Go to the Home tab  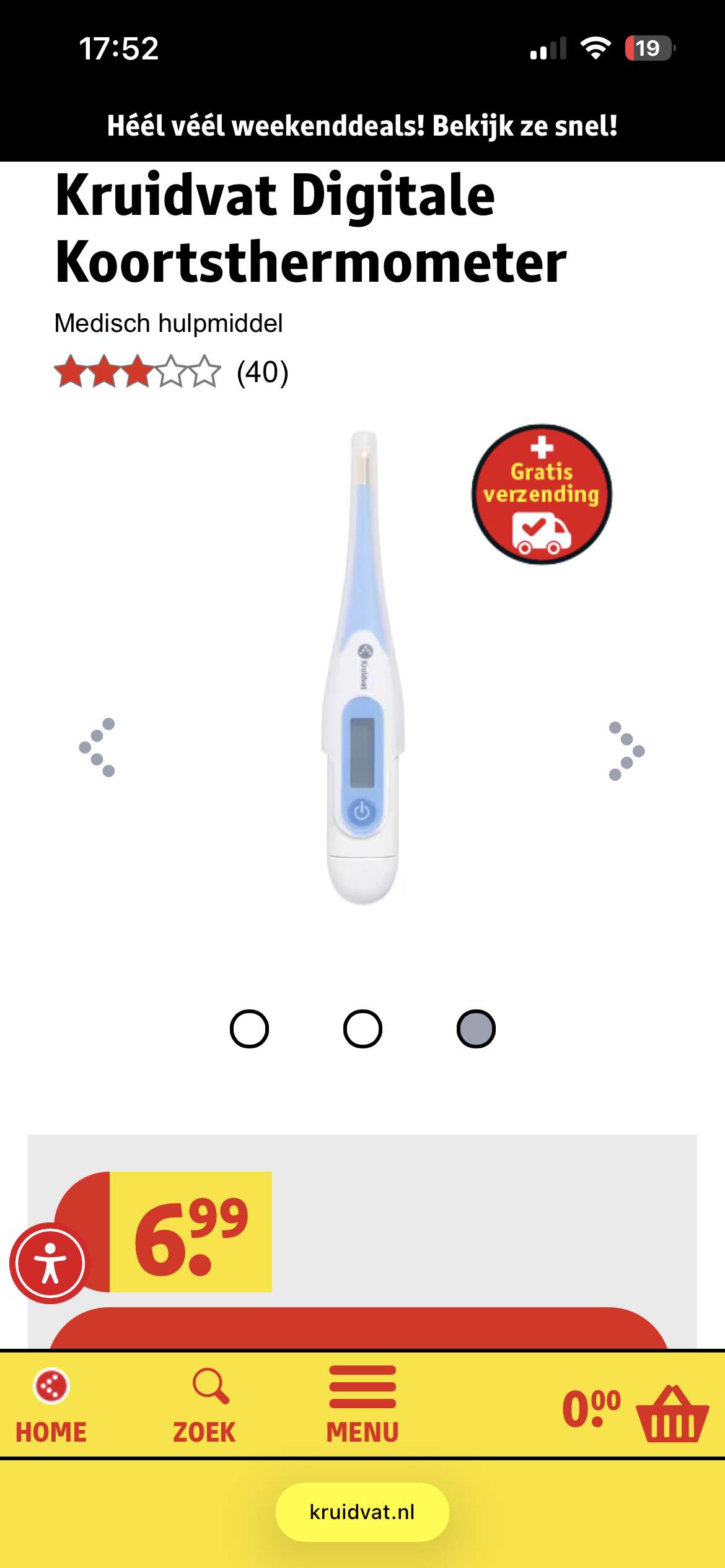(51, 1406)
